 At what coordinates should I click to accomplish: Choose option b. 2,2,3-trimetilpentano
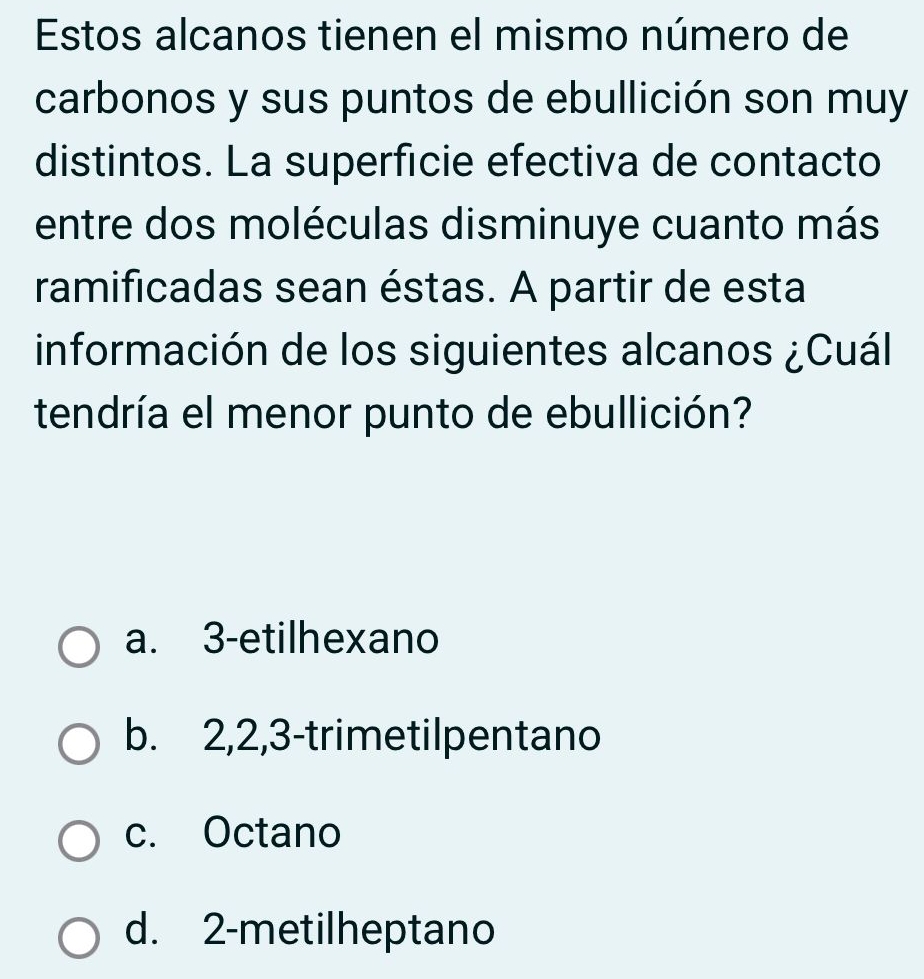click(79, 745)
